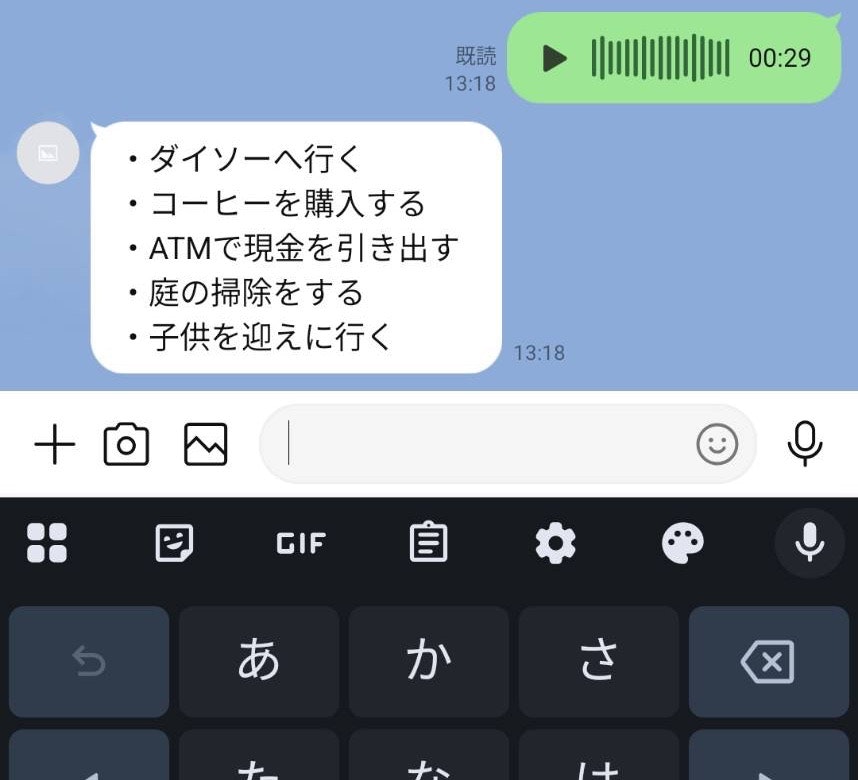Type the か key
This screenshot has height=780, width=858.
(x=429, y=661)
